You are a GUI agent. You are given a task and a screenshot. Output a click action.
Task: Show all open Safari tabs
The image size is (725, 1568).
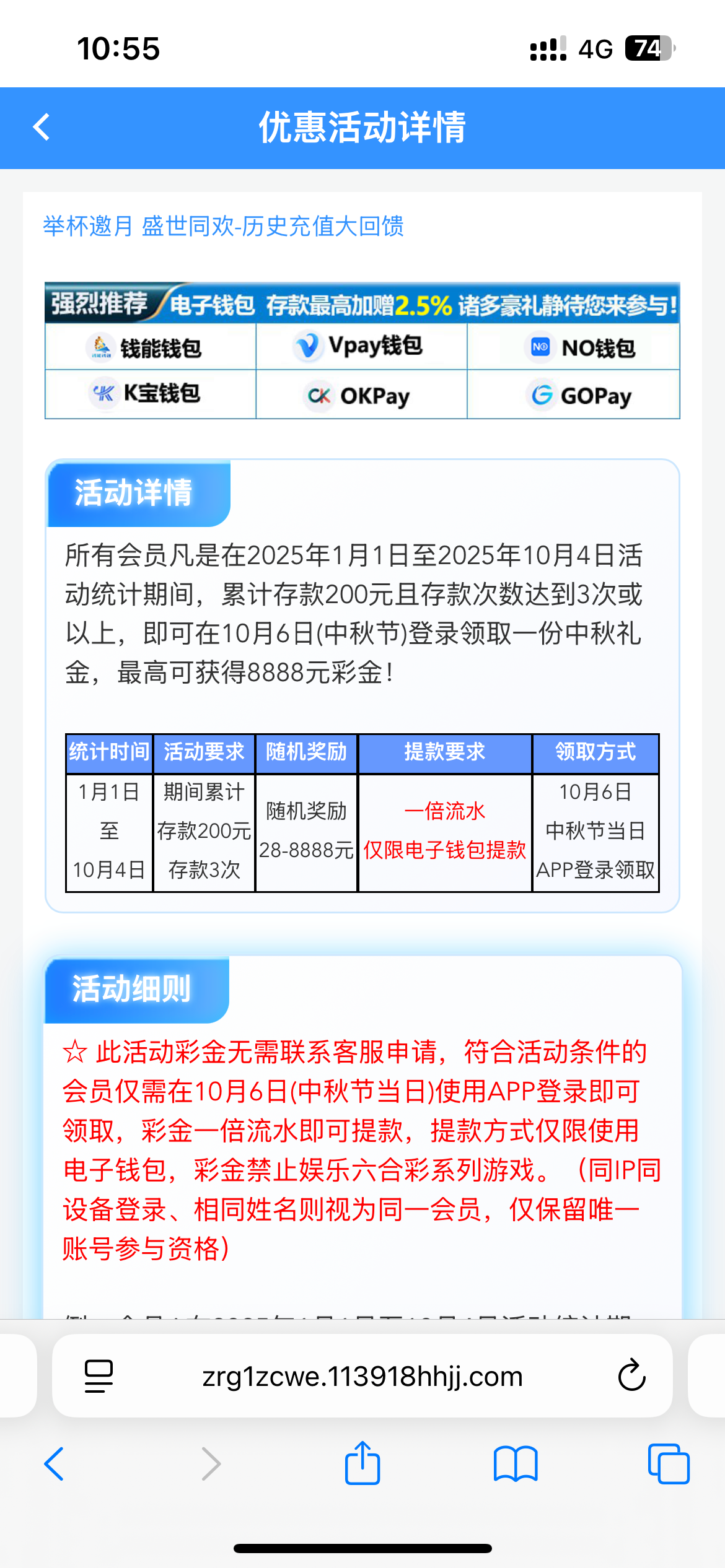click(668, 1464)
